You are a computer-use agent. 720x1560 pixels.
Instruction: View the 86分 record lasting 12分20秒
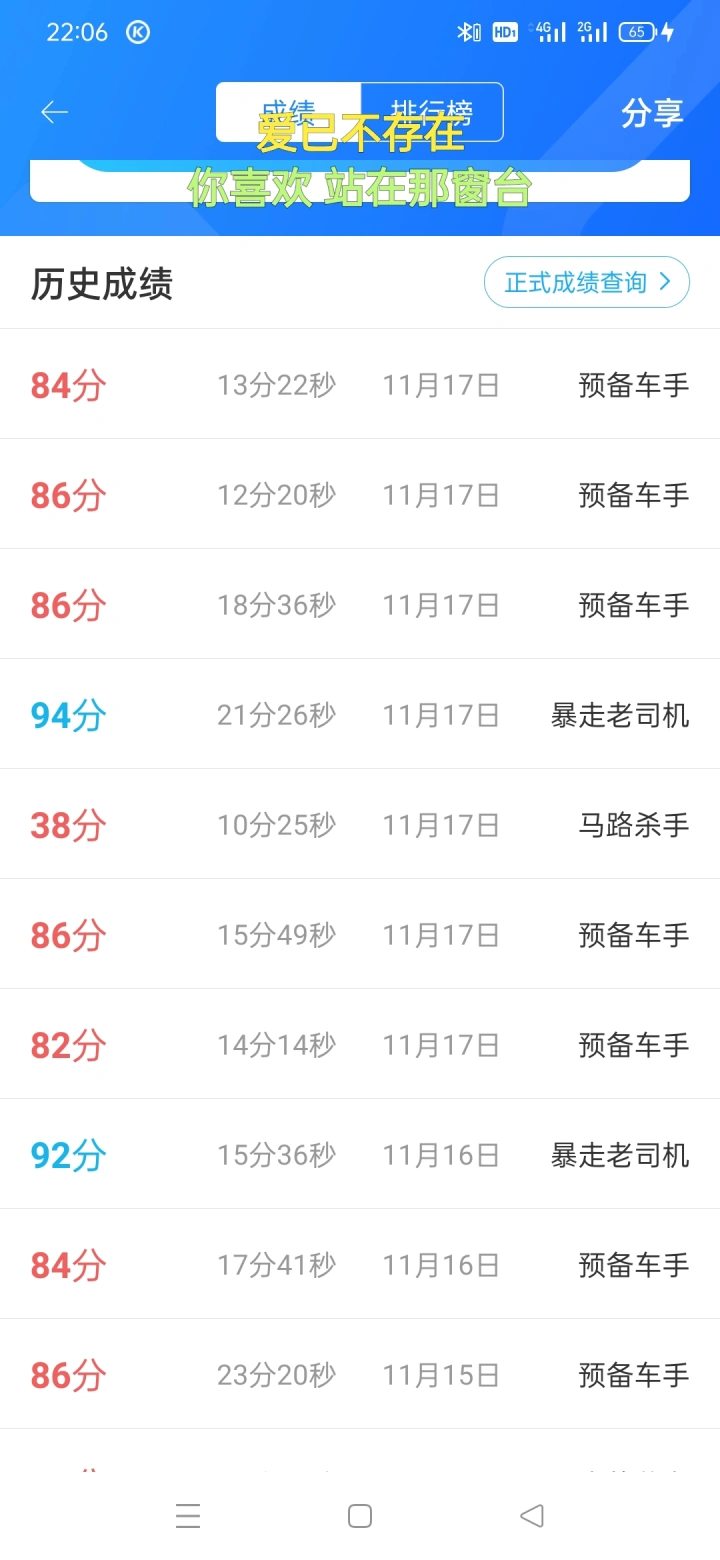360,495
